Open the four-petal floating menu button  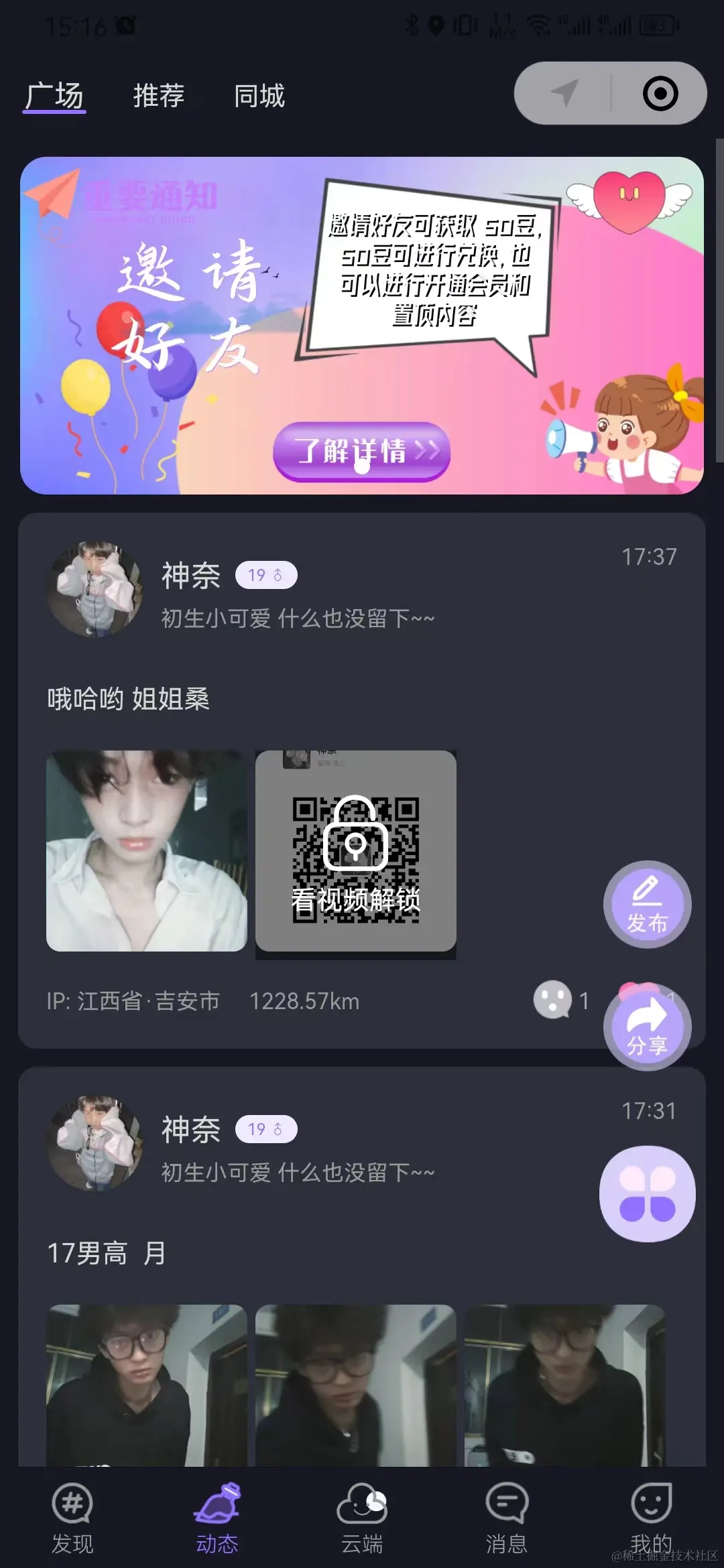point(647,1193)
